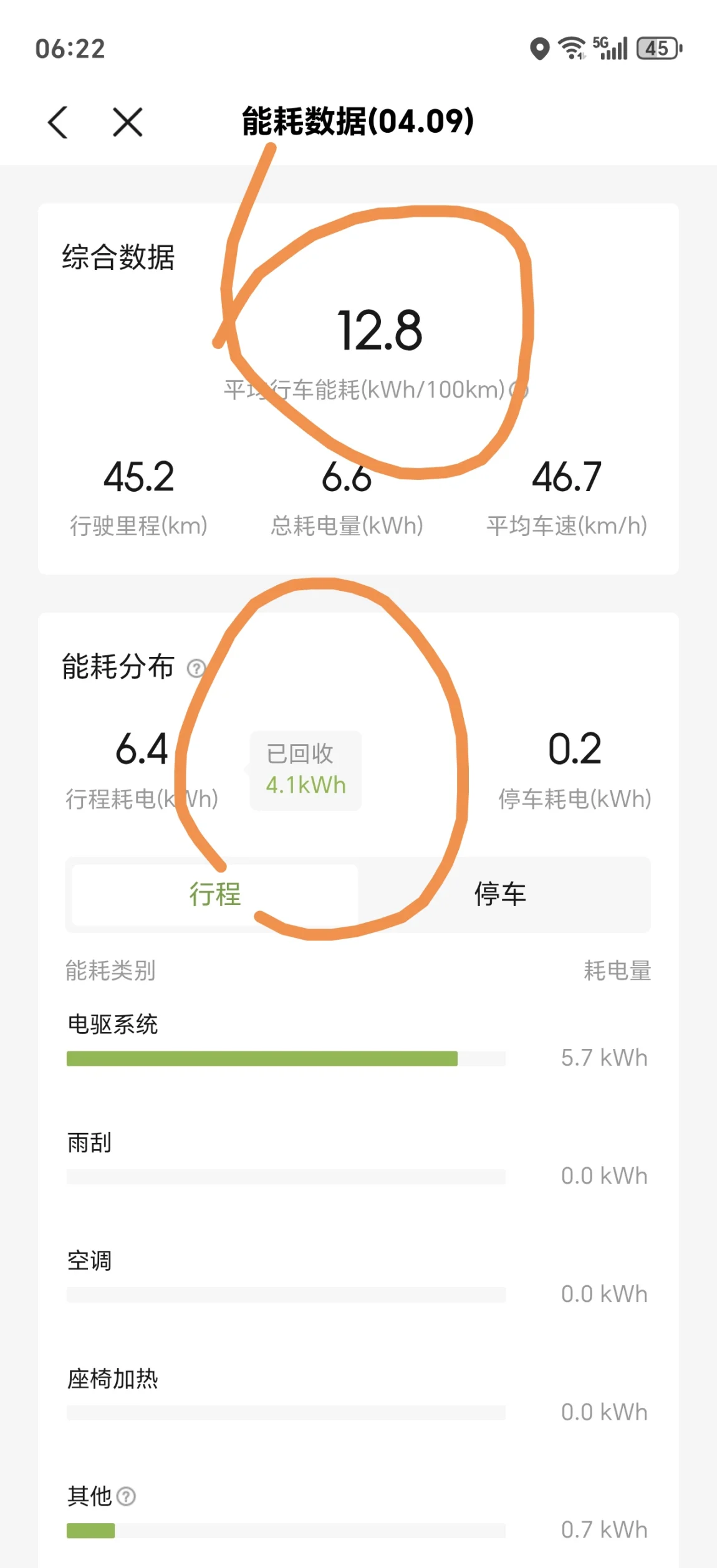Switch to the 行程 tab
Image resolution: width=717 pixels, height=1568 pixels.
215,894
